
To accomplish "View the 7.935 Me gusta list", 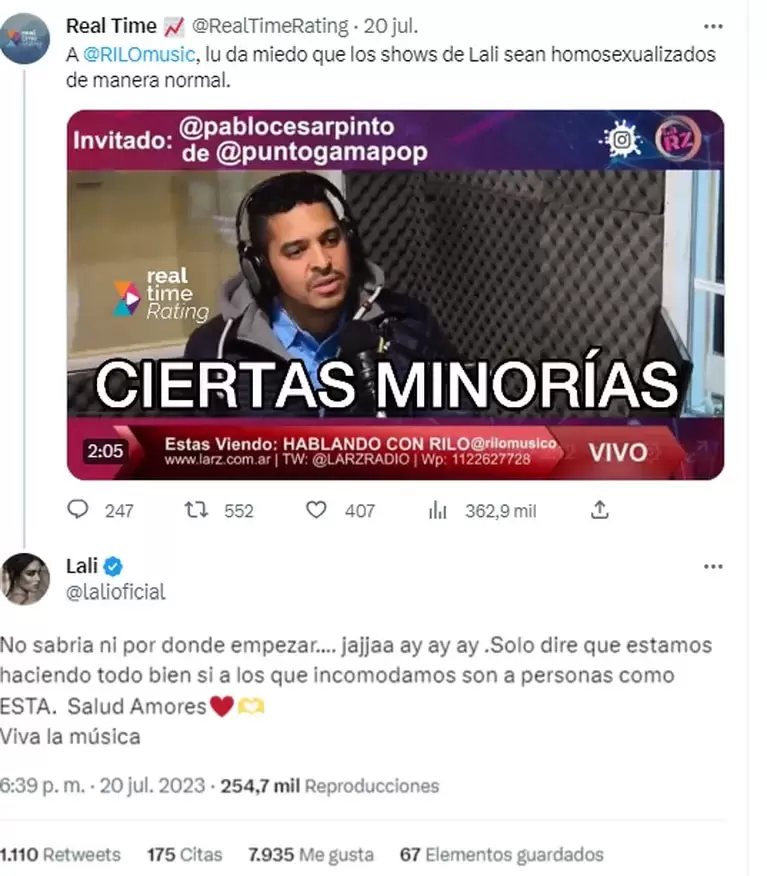I will coord(310,854).
